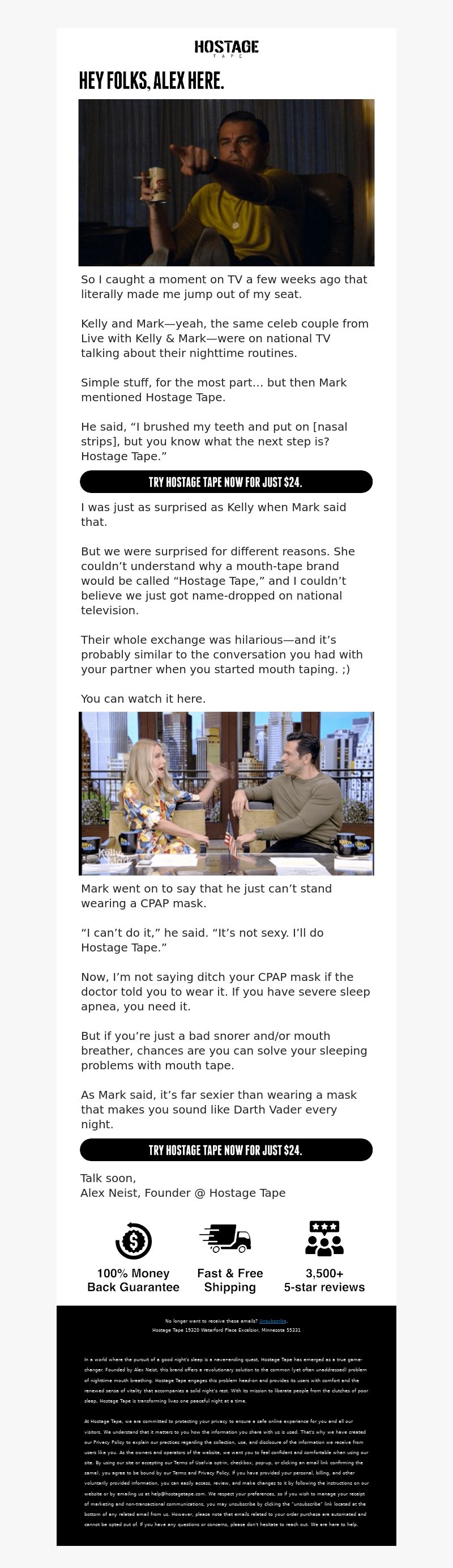Tap the Unsubscribe link in the footer

272,1321
